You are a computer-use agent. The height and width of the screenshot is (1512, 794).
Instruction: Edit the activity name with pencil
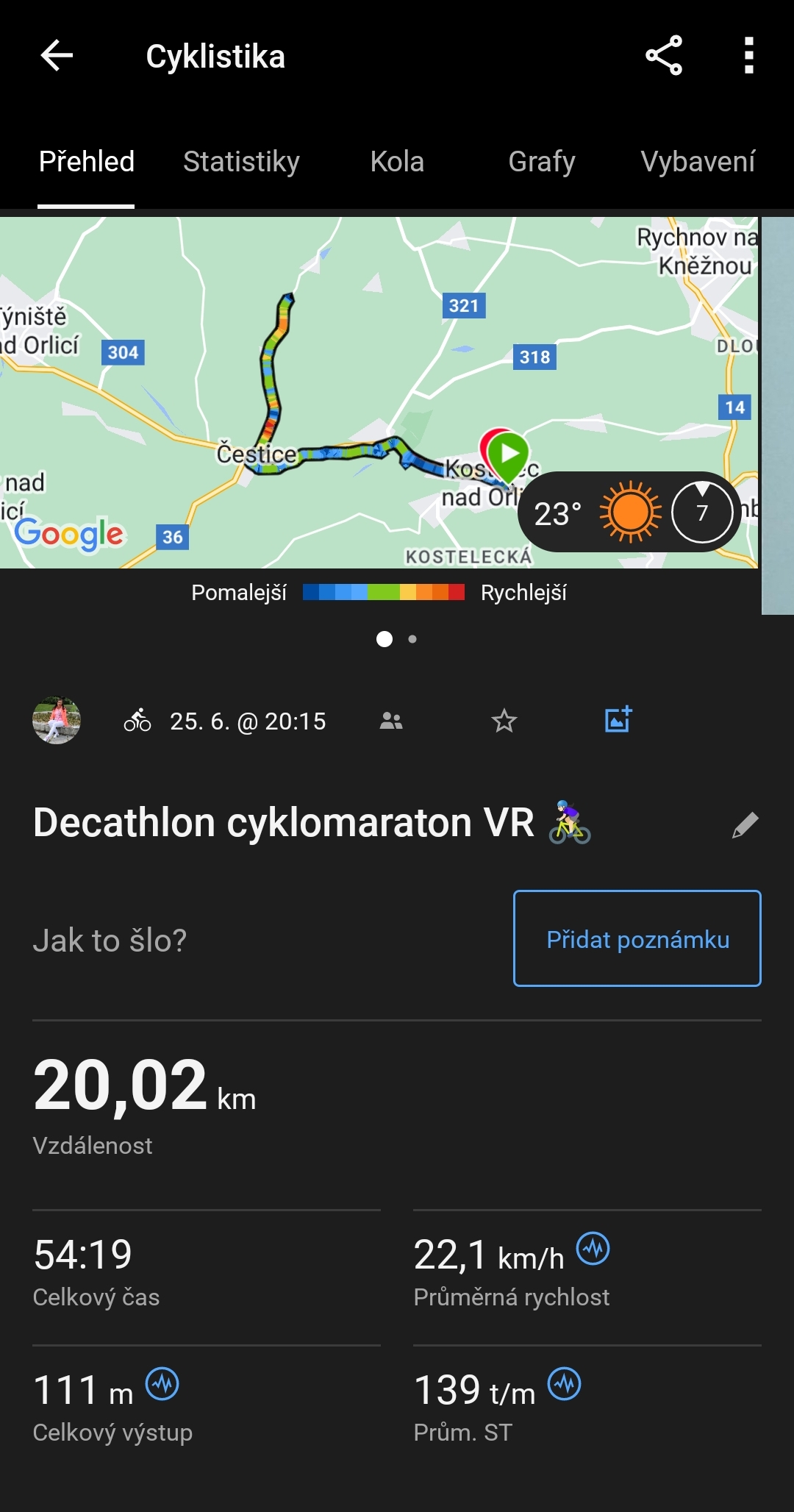745,825
